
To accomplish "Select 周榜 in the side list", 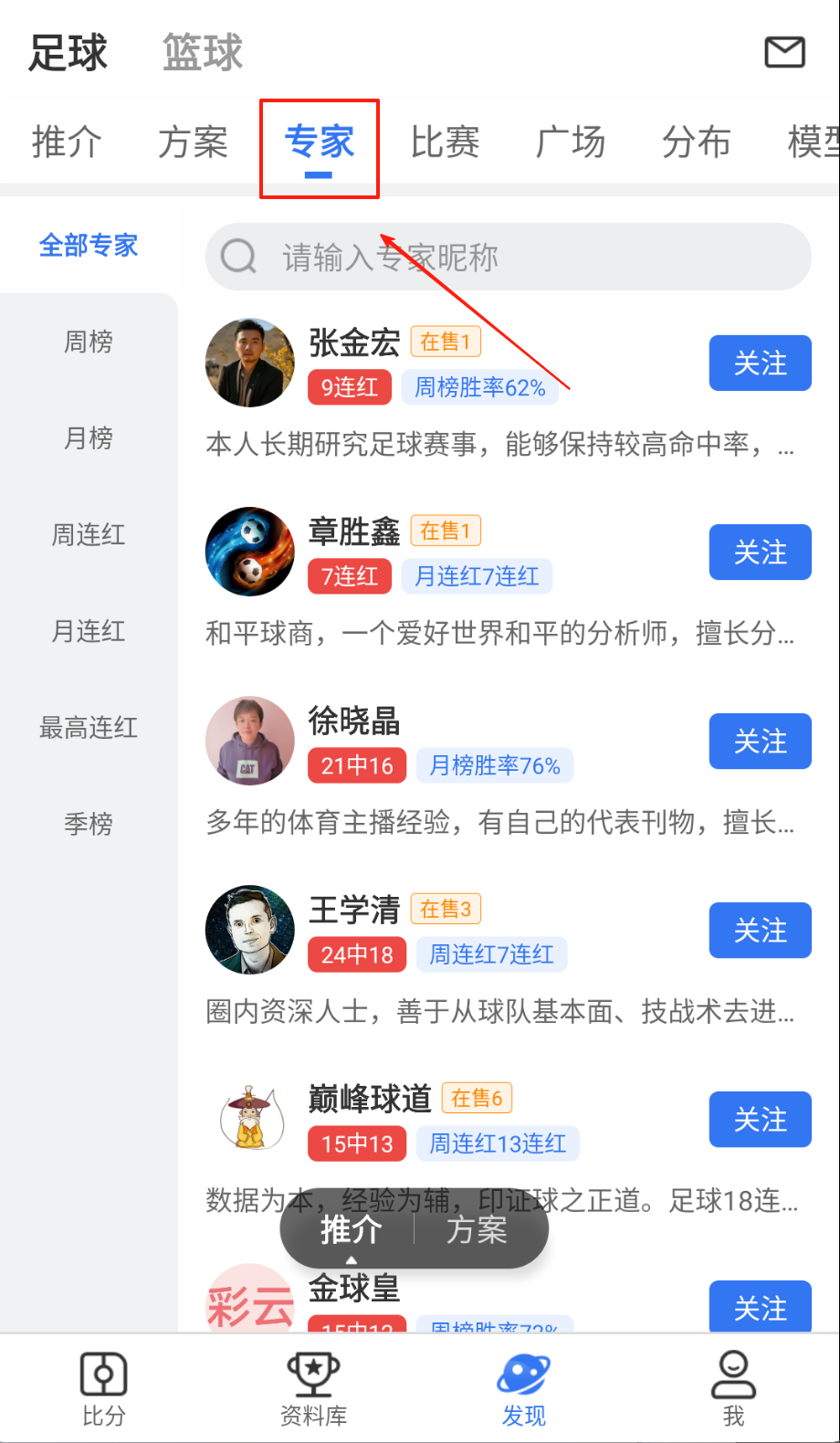I will click(89, 342).
